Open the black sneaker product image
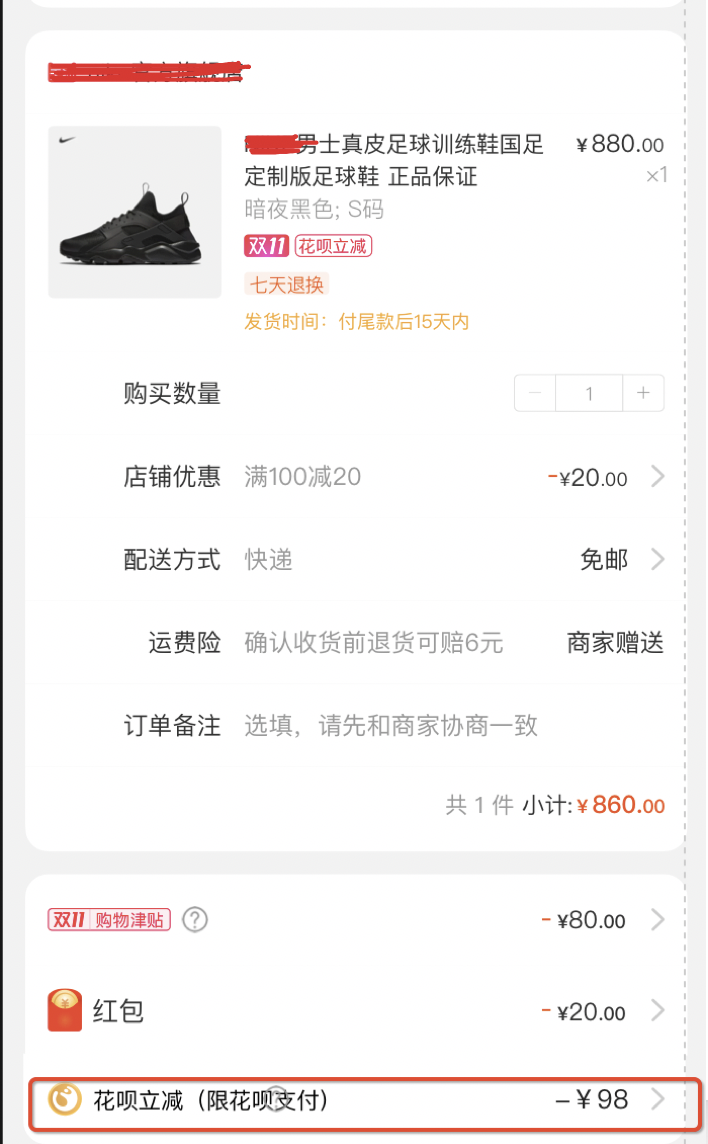The height and width of the screenshot is (1144, 708). point(134,212)
